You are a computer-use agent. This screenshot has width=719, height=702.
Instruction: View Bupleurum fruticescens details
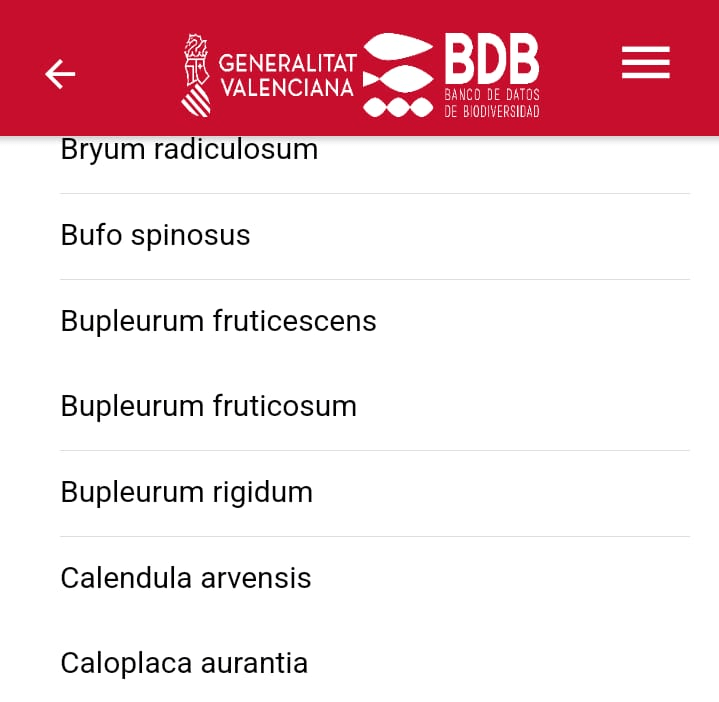218,321
